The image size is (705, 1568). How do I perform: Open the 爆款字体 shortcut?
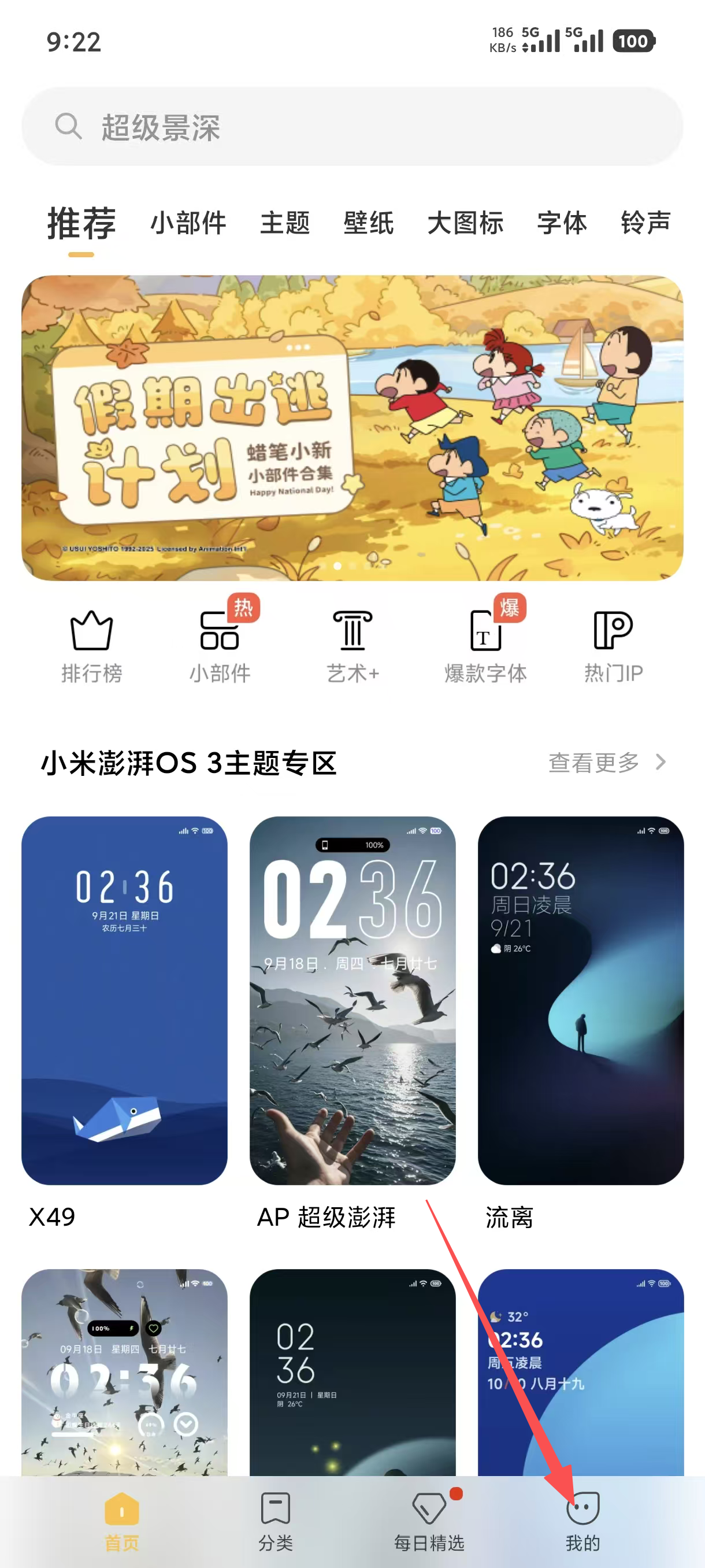click(485, 646)
